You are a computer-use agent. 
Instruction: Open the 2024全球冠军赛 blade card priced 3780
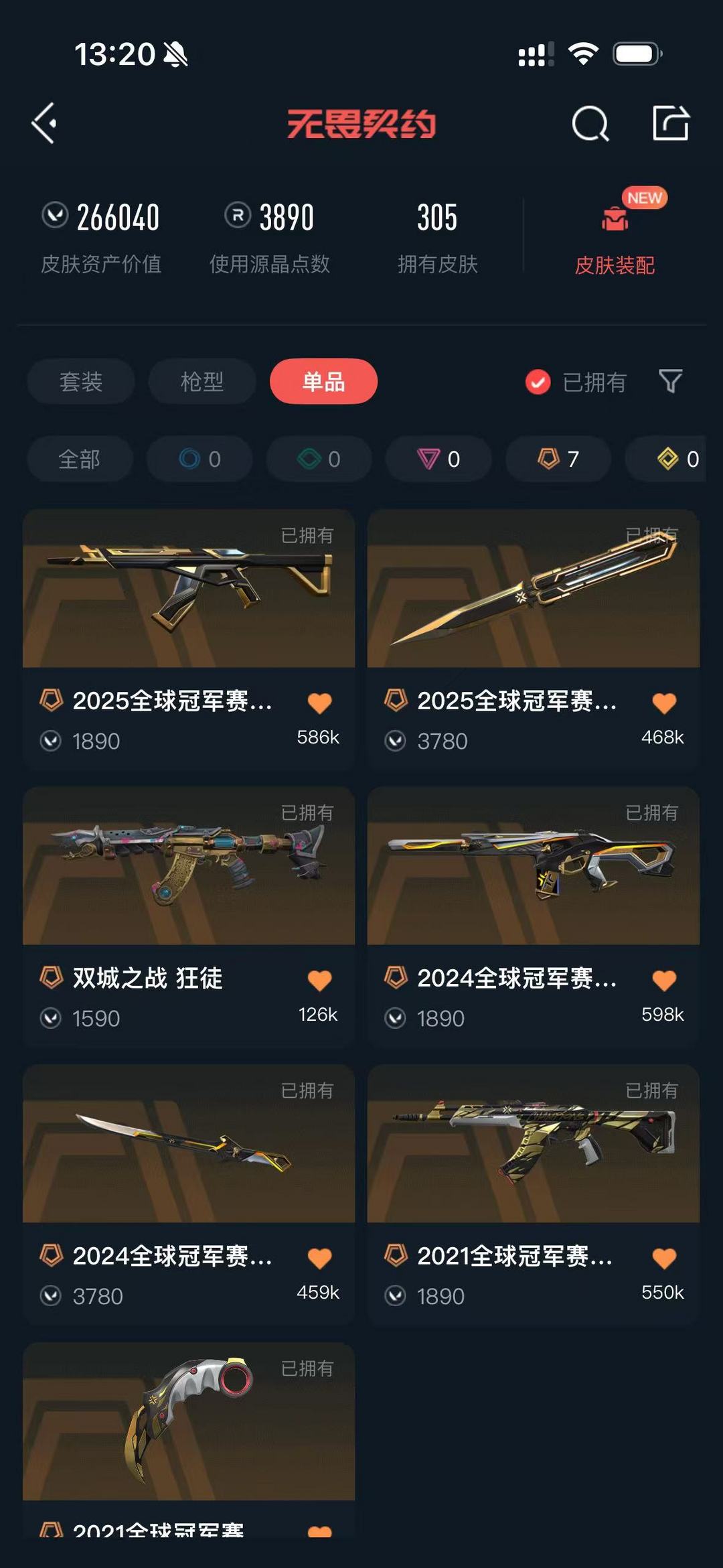[189, 1194]
